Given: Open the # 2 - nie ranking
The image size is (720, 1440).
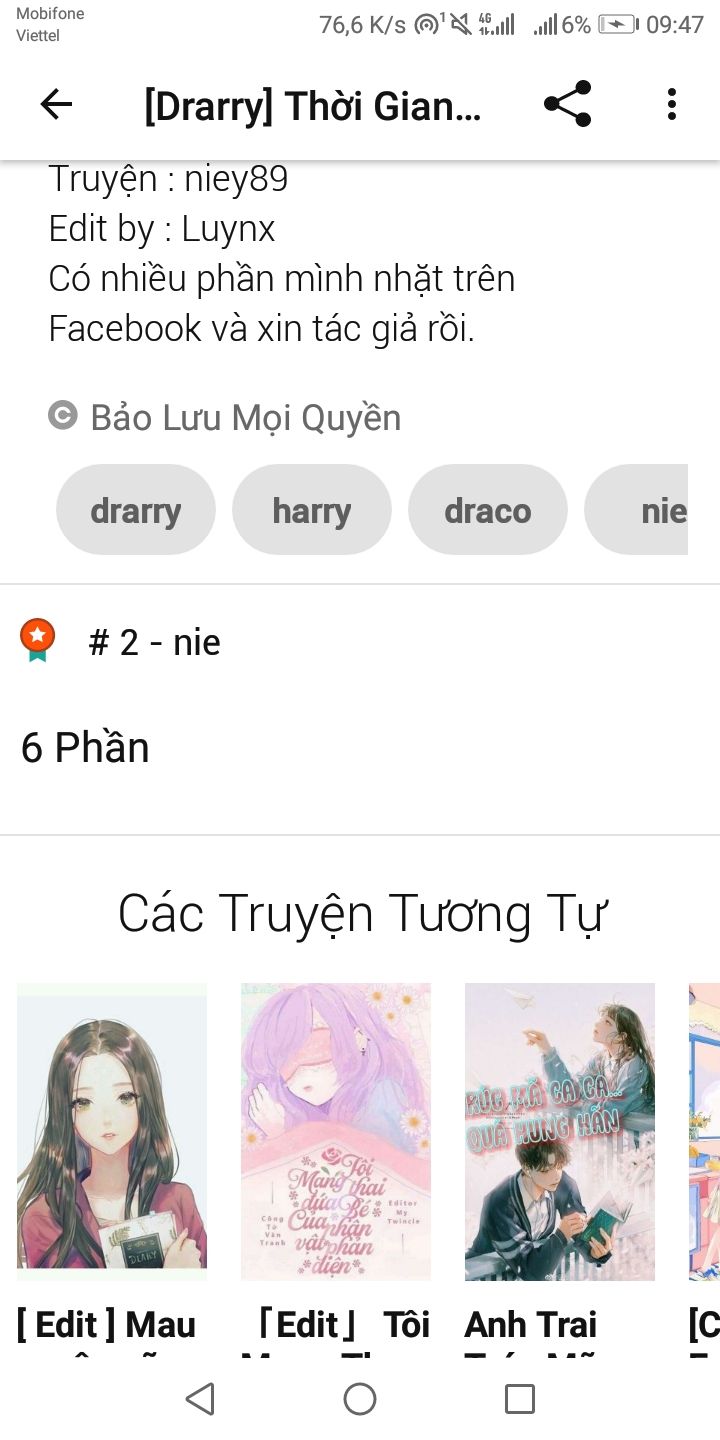Looking at the screenshot, I should 155,642.
